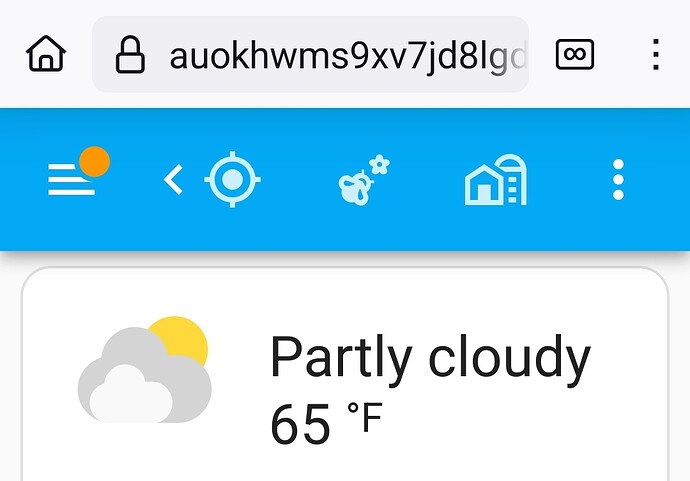Tap the back chevron in the app bar
Image resolution: width=690 pixels, height=481 pixels.
(174, 180)
